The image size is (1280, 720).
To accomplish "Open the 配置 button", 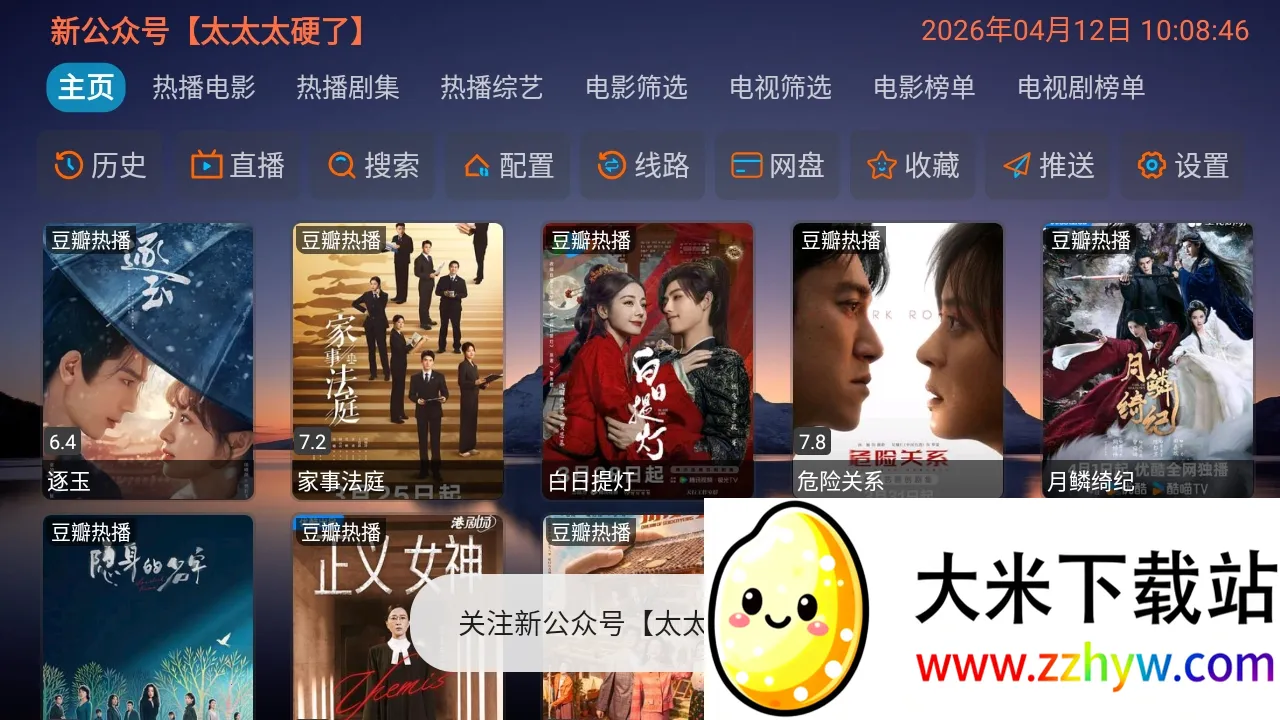I will coord(509,165).
